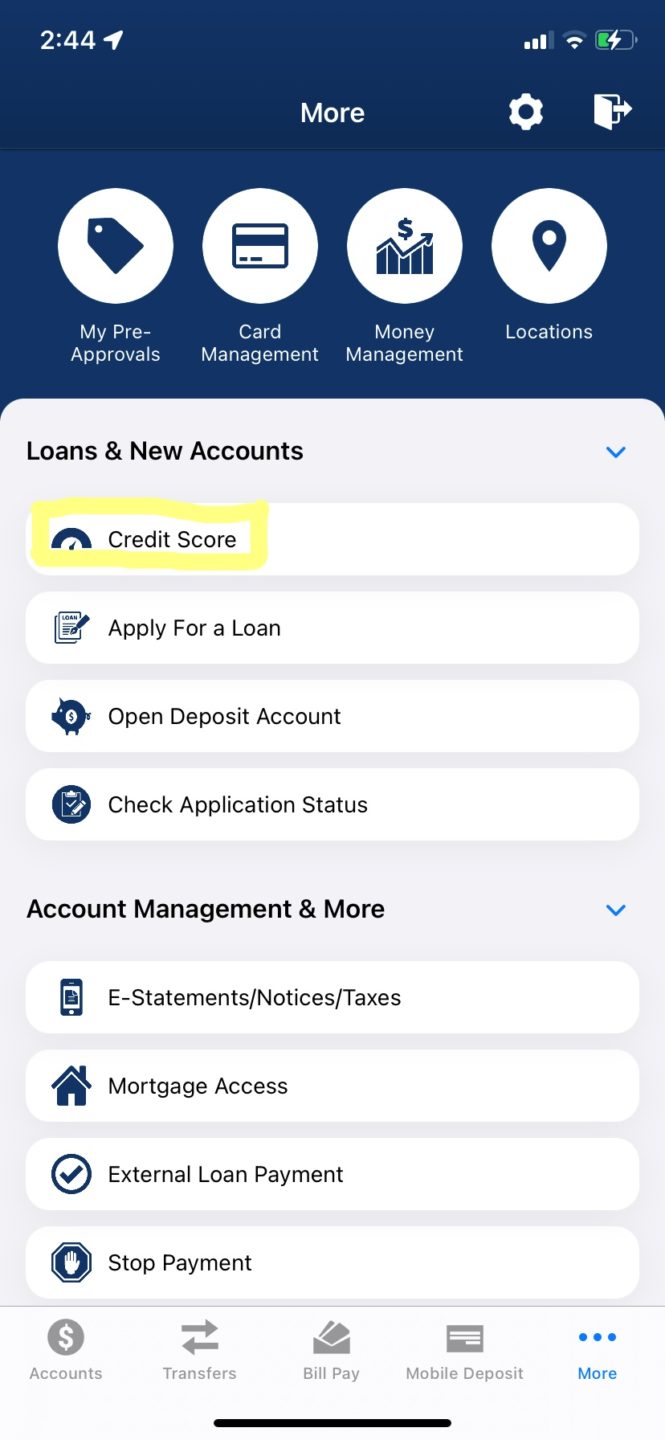
Task: Collapse Account Management & More section
Action: click(x=616, y=910)
